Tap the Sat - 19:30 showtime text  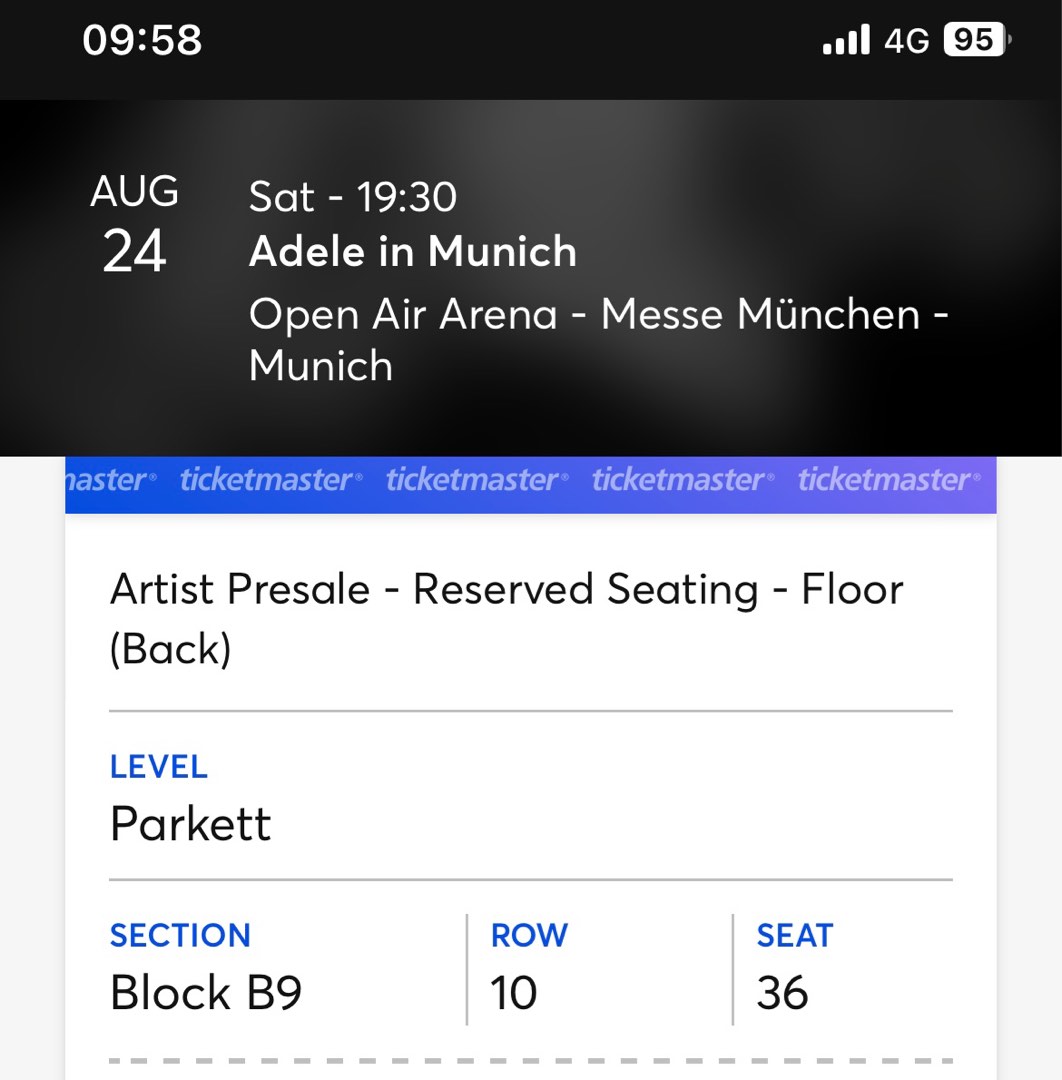(352, 197)
